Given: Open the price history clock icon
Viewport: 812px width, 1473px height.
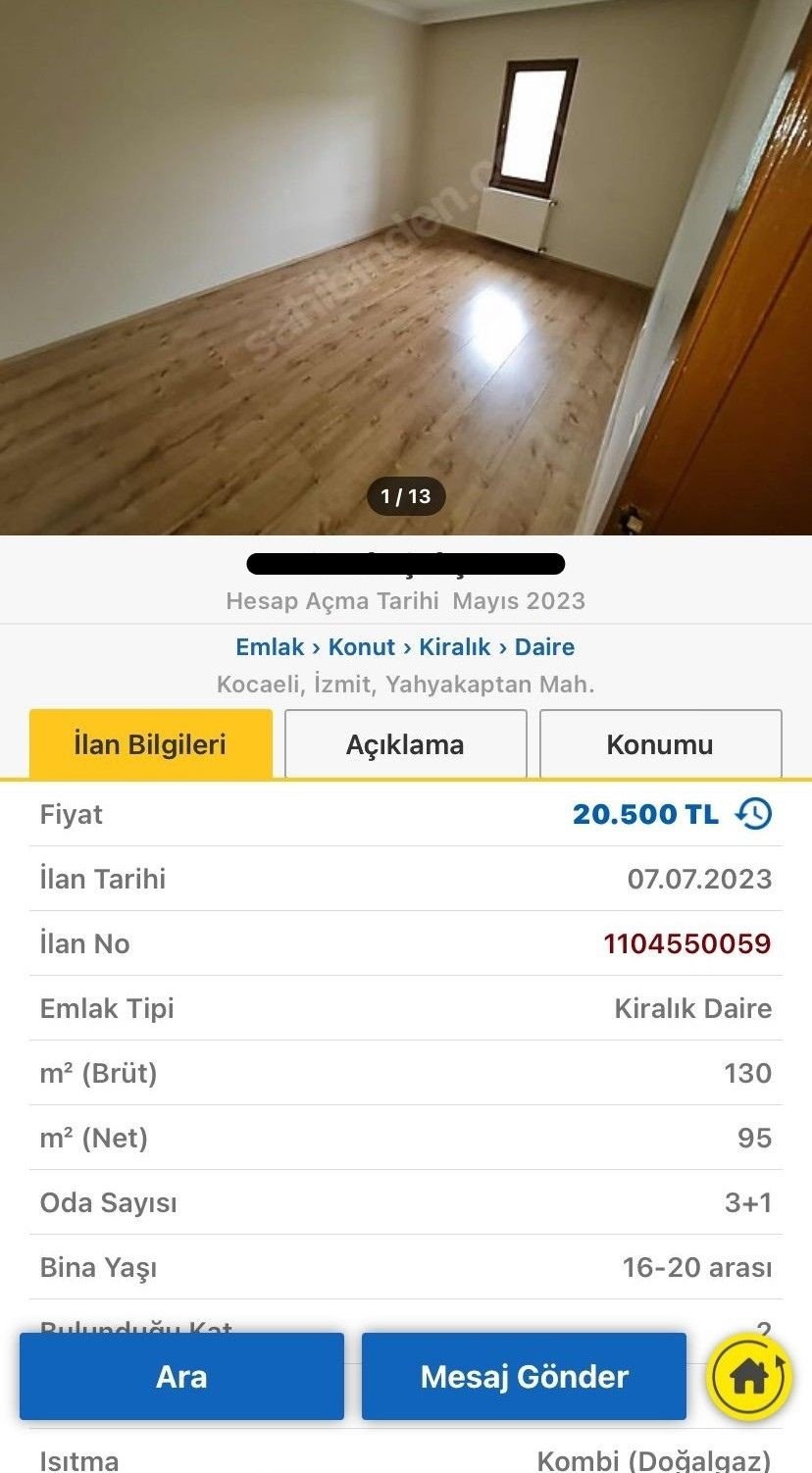Looking at the screenshot, I should click(x=753, y=813).
